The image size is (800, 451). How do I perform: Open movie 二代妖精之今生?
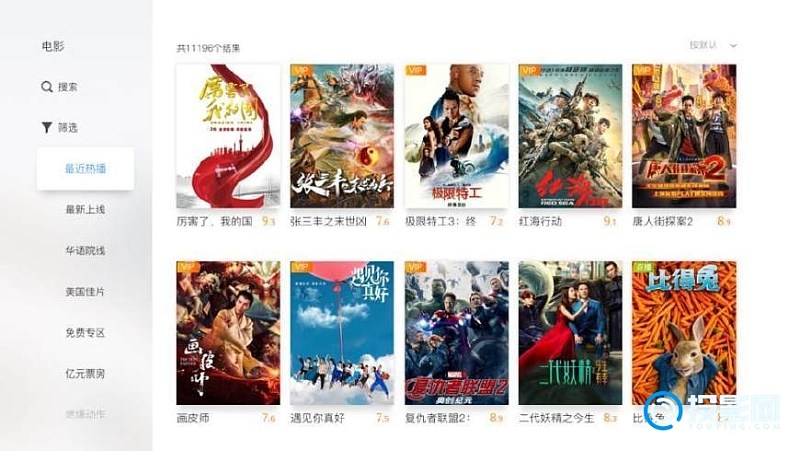point(557,332)
